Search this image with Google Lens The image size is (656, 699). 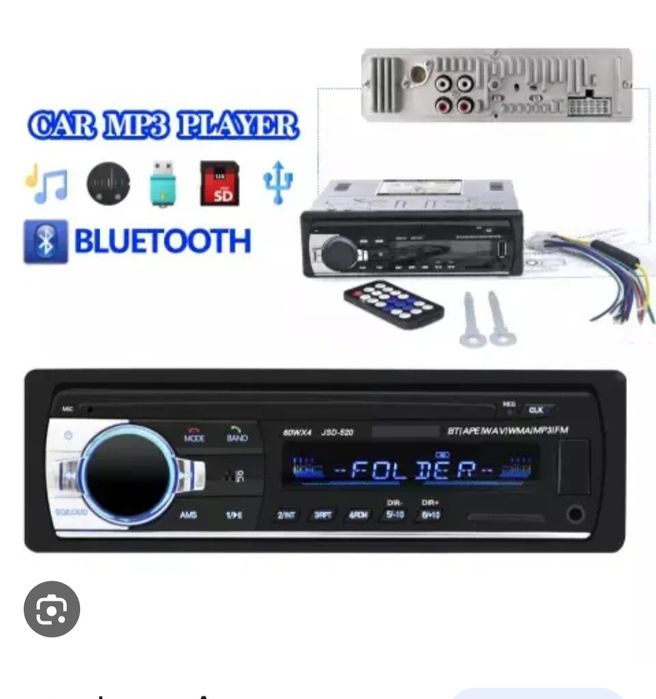(51, 610)
